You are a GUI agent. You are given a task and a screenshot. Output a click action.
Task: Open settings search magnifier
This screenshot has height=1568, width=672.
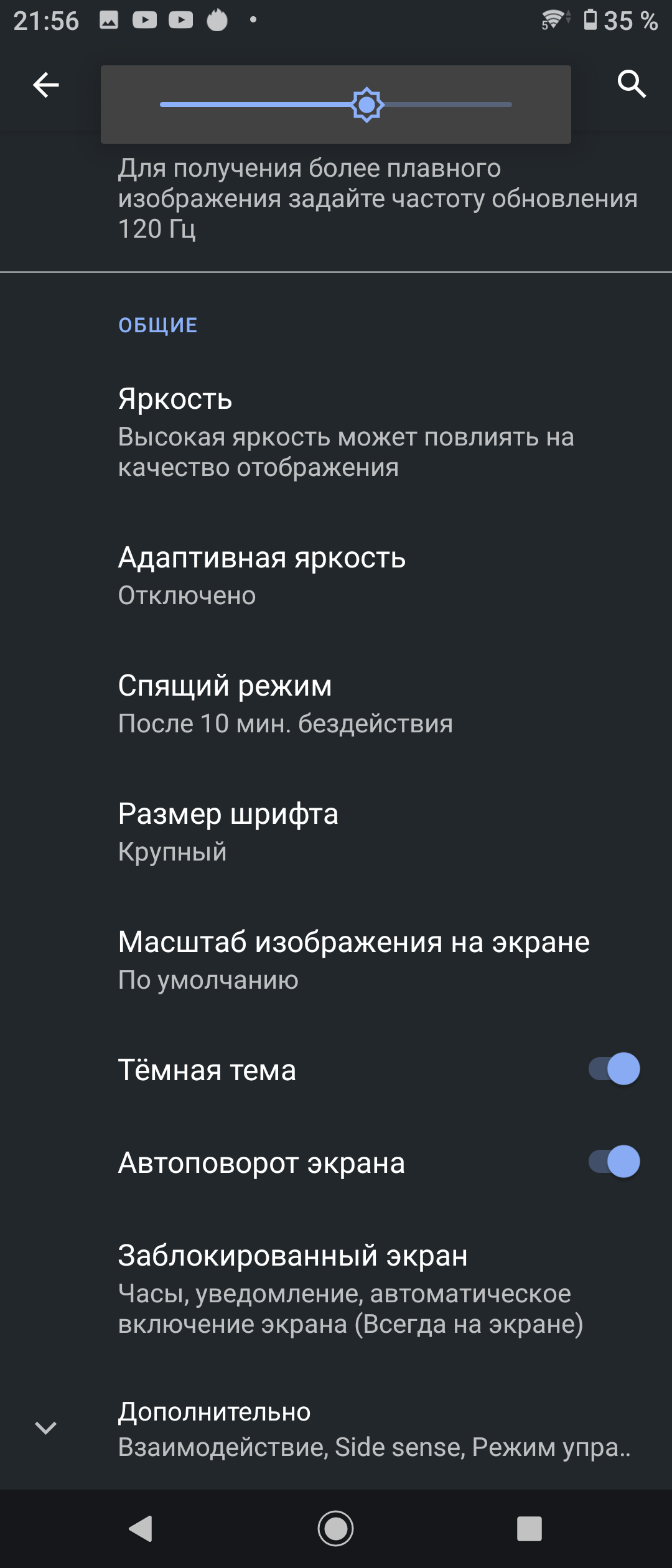click(x=632, y=83)
